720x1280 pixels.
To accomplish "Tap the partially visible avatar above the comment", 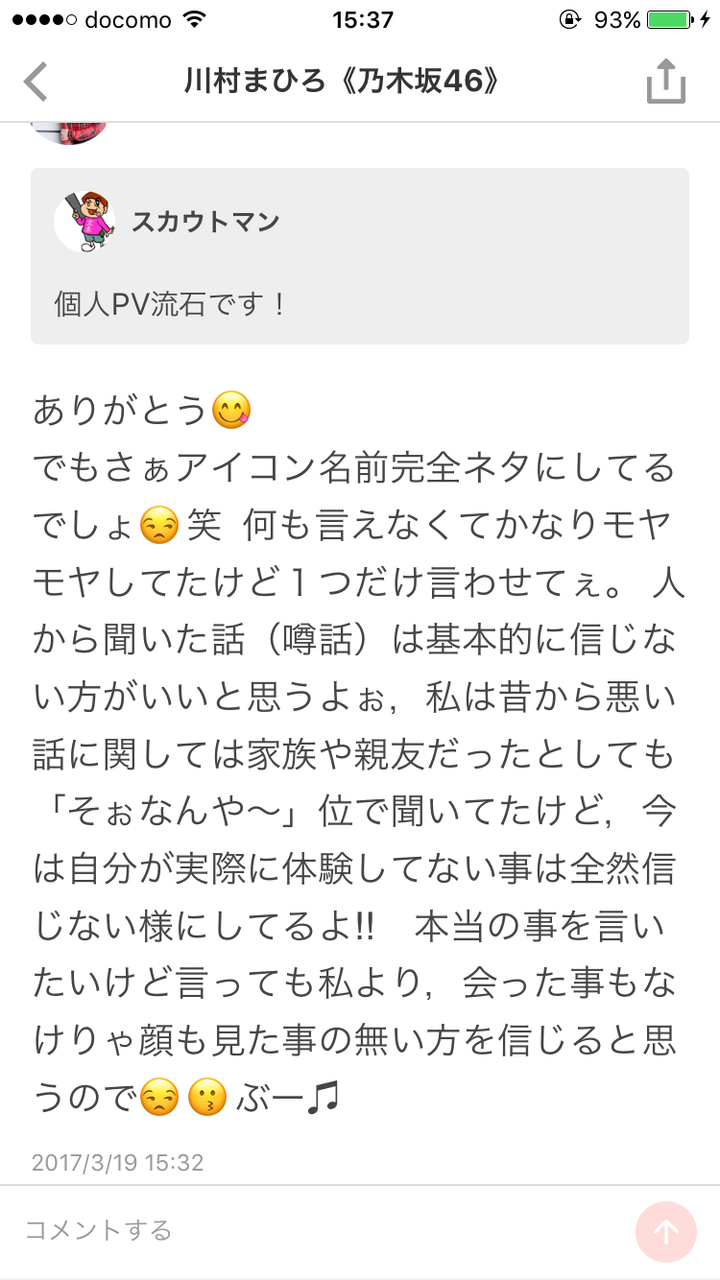I will point(70,128).
